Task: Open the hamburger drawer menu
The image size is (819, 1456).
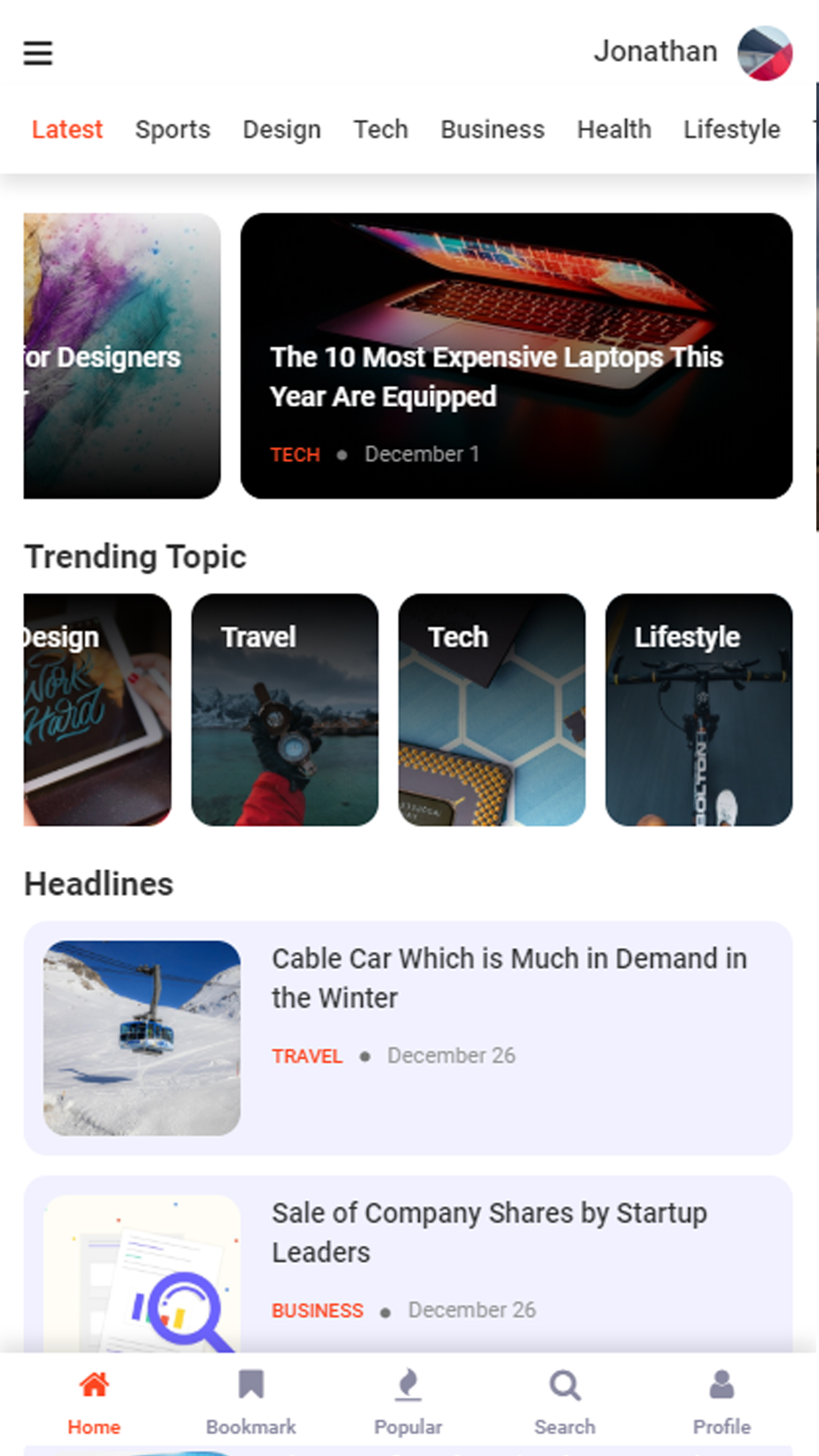Action: click(x=38, y=53)
